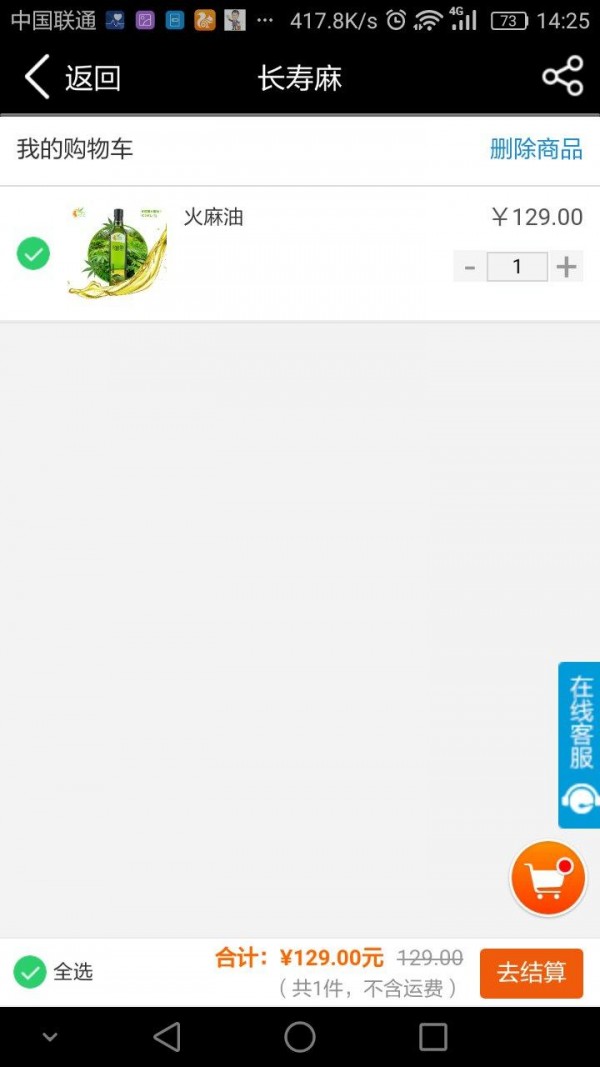This screenshot has height=1067, width=600.
Task: Tap the system home button
Action: [x=300, y=1037]
